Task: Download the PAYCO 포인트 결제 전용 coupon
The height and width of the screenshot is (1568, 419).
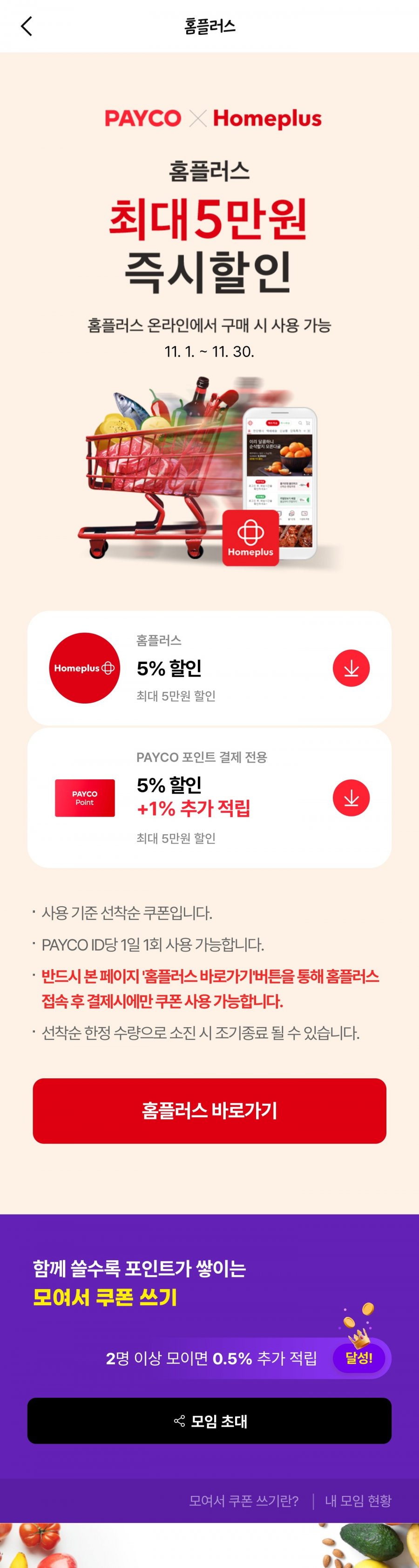Action: 351,797
